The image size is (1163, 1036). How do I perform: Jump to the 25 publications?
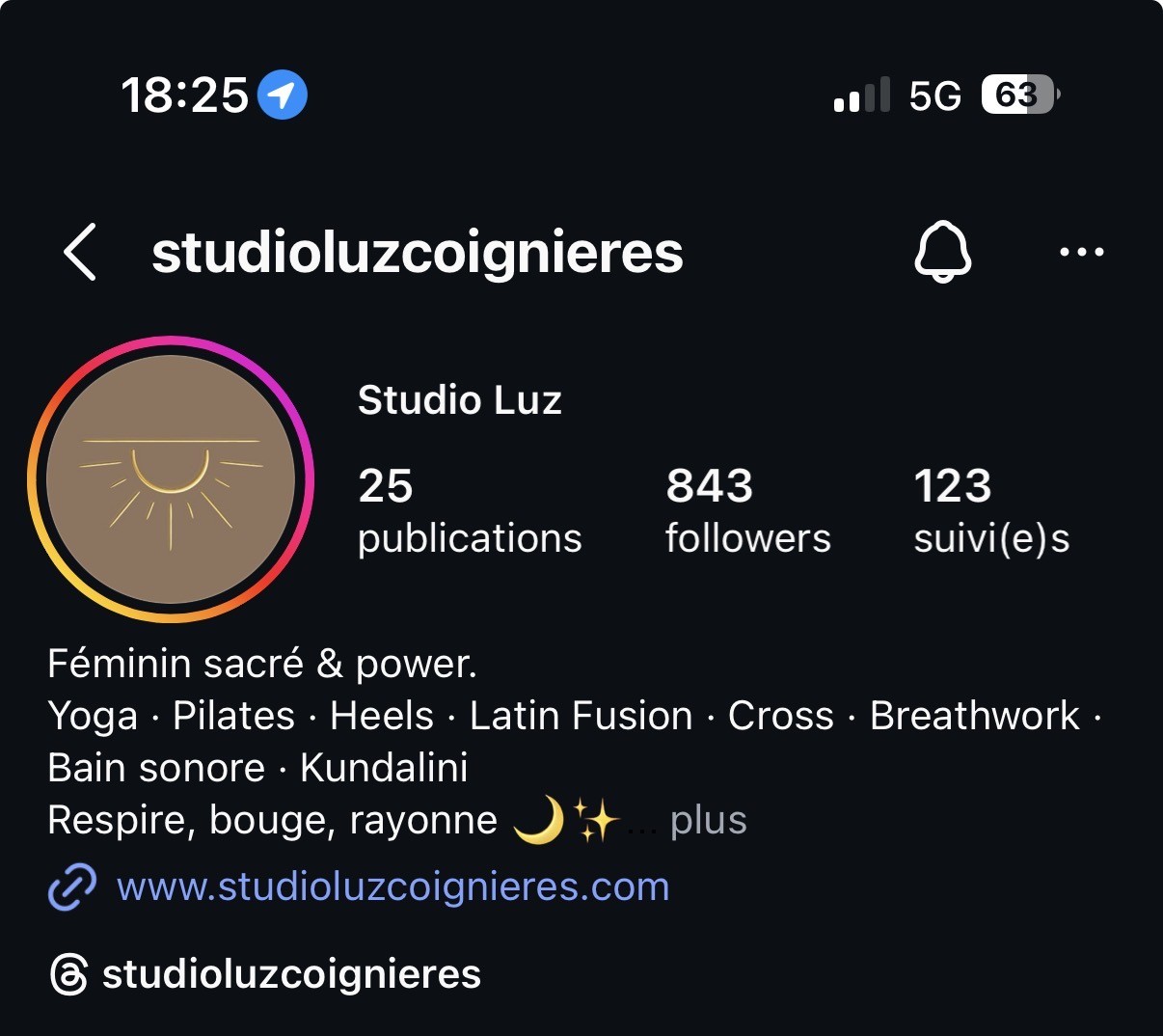coord(470,511)
